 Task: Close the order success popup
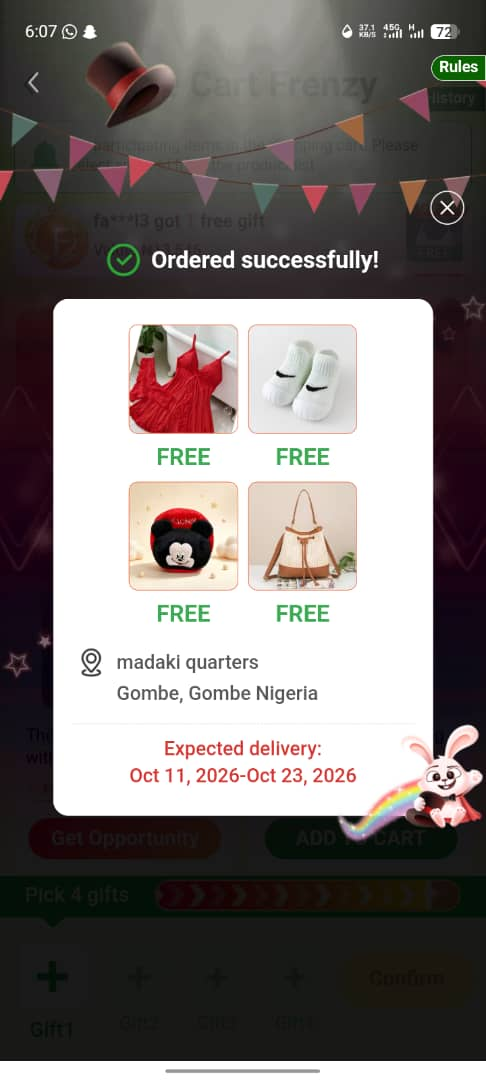pos(447,208)
